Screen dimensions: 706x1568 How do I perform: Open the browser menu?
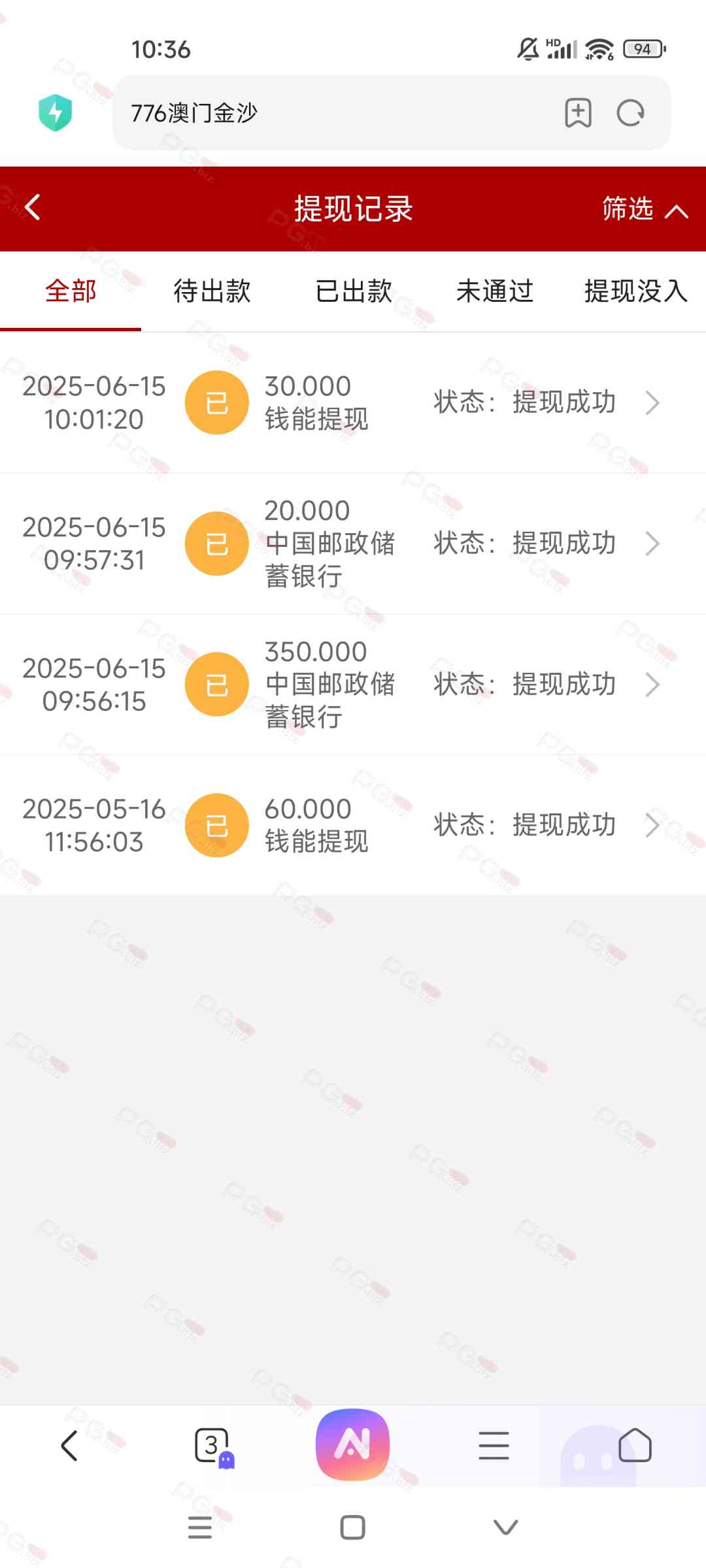coord(494,1445)
